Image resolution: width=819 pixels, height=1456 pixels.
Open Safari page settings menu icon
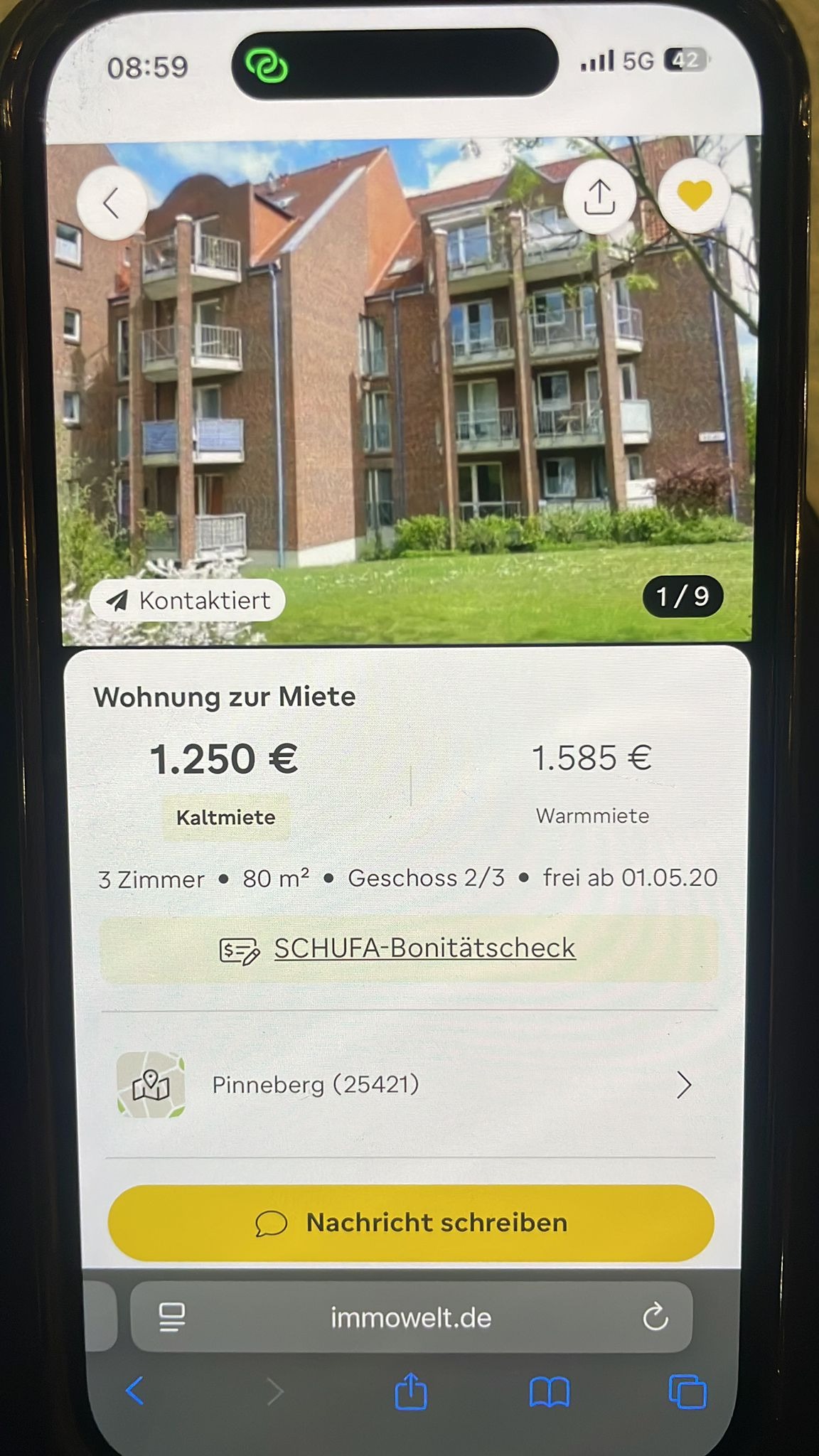pos(172,1317)
